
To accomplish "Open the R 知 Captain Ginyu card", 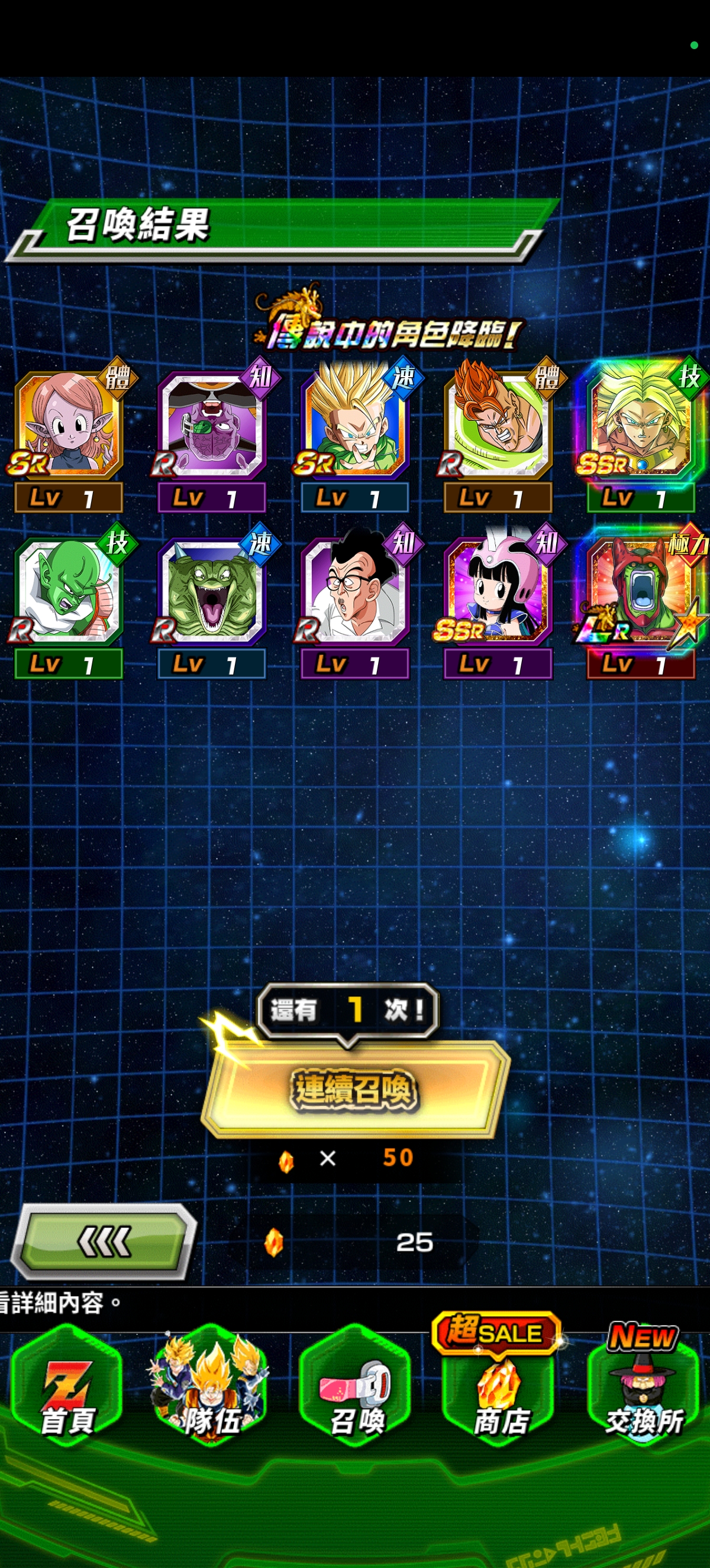I will pyautogui.click(x=211, y=426).
